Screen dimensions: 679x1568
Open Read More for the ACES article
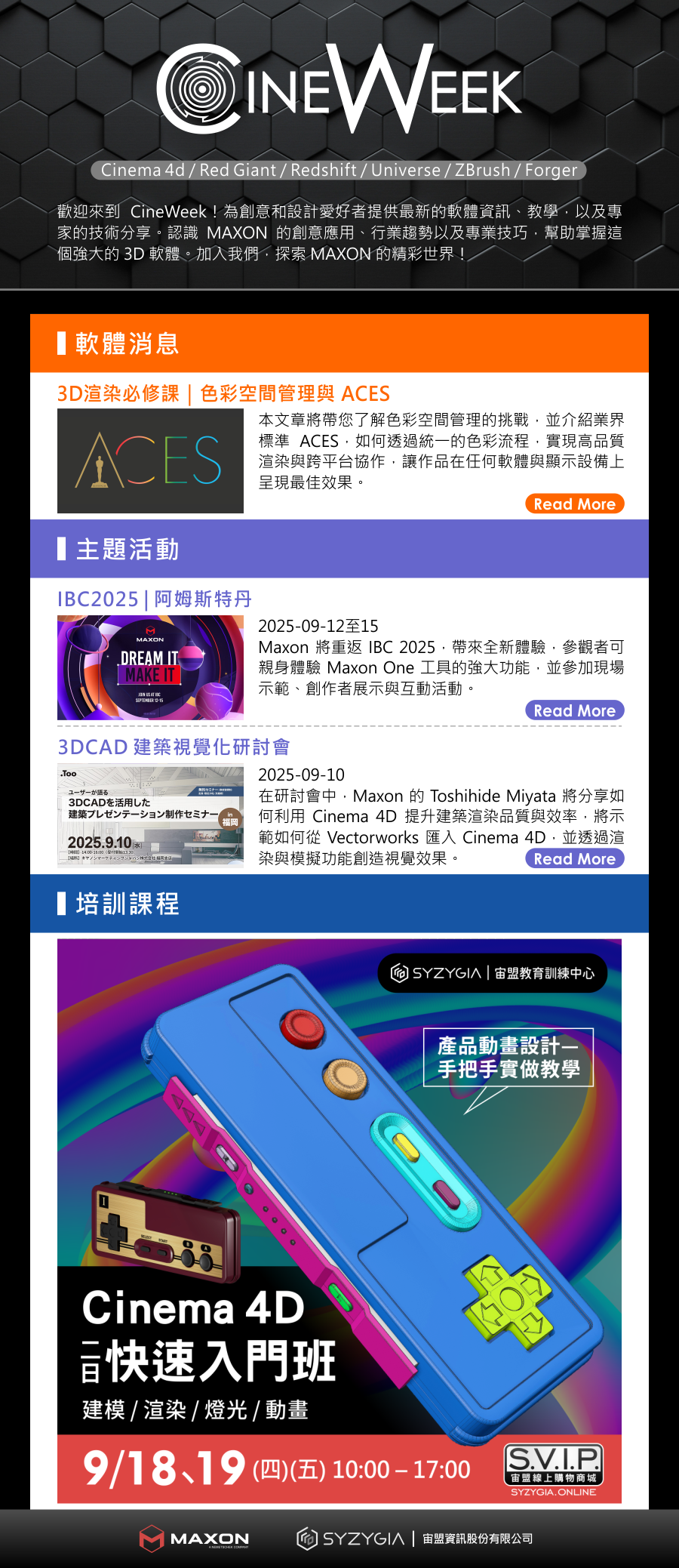click(574, 504)
